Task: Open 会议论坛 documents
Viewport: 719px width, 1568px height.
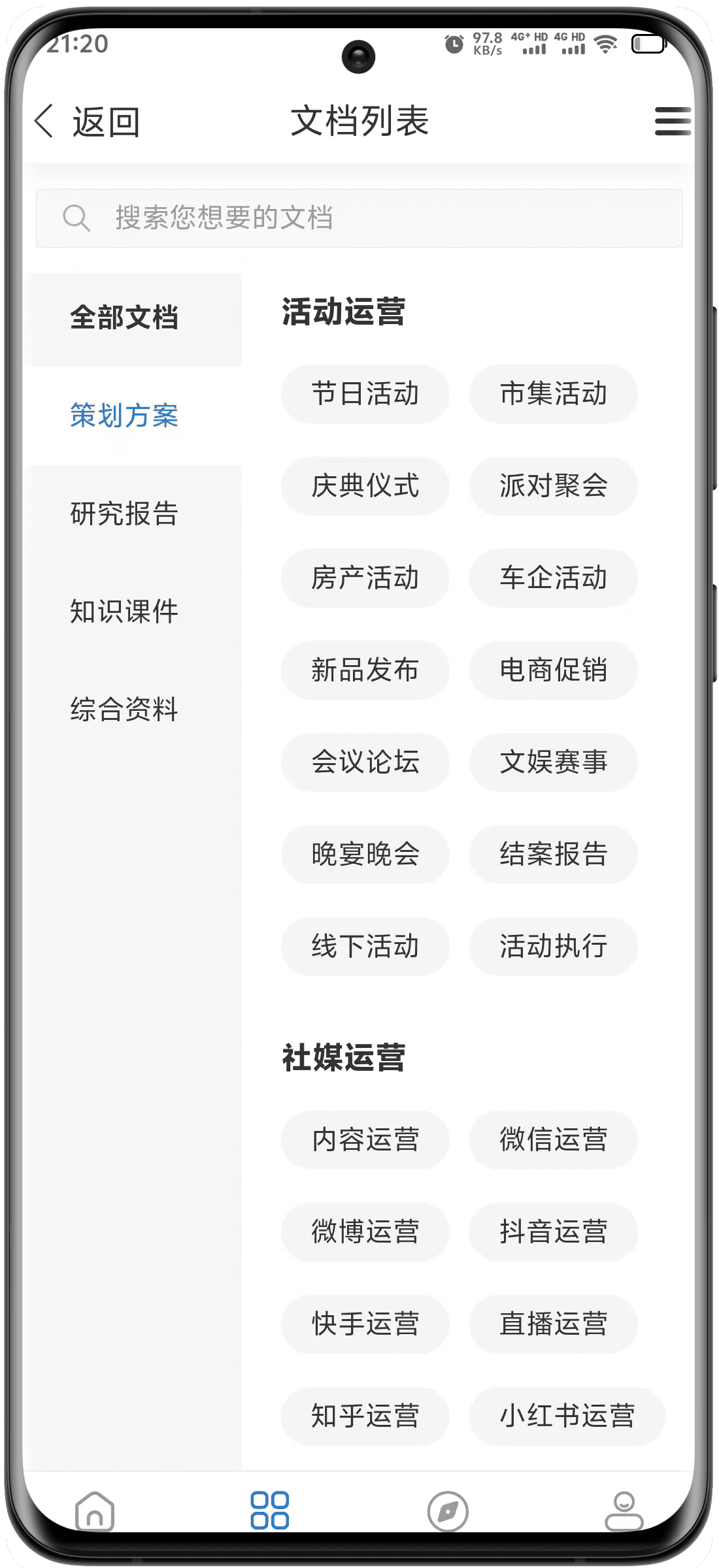Action: tap(365, 762)
